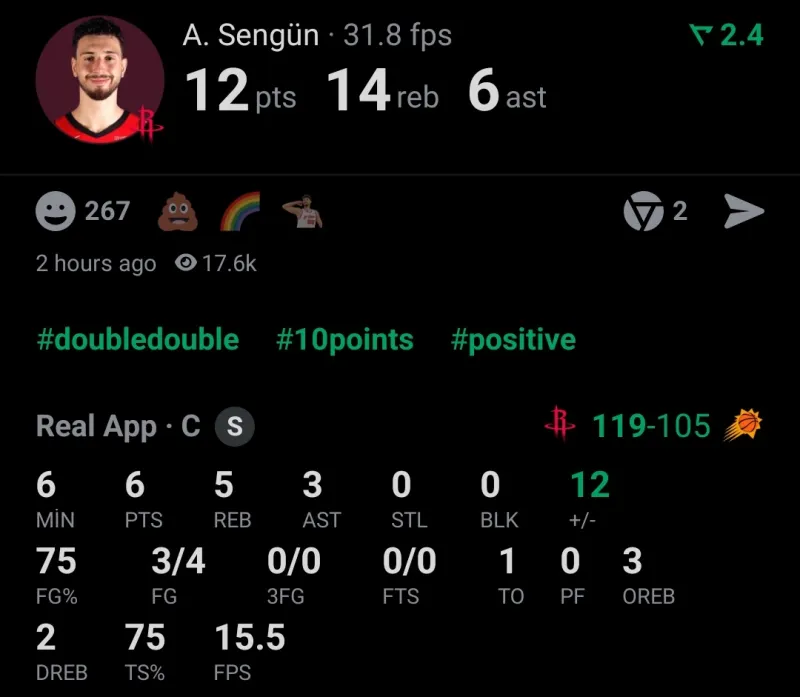Add a smiley reaction to the post
Image resolution: width=800 pixels, height=697 pixels.
point(55,211)
